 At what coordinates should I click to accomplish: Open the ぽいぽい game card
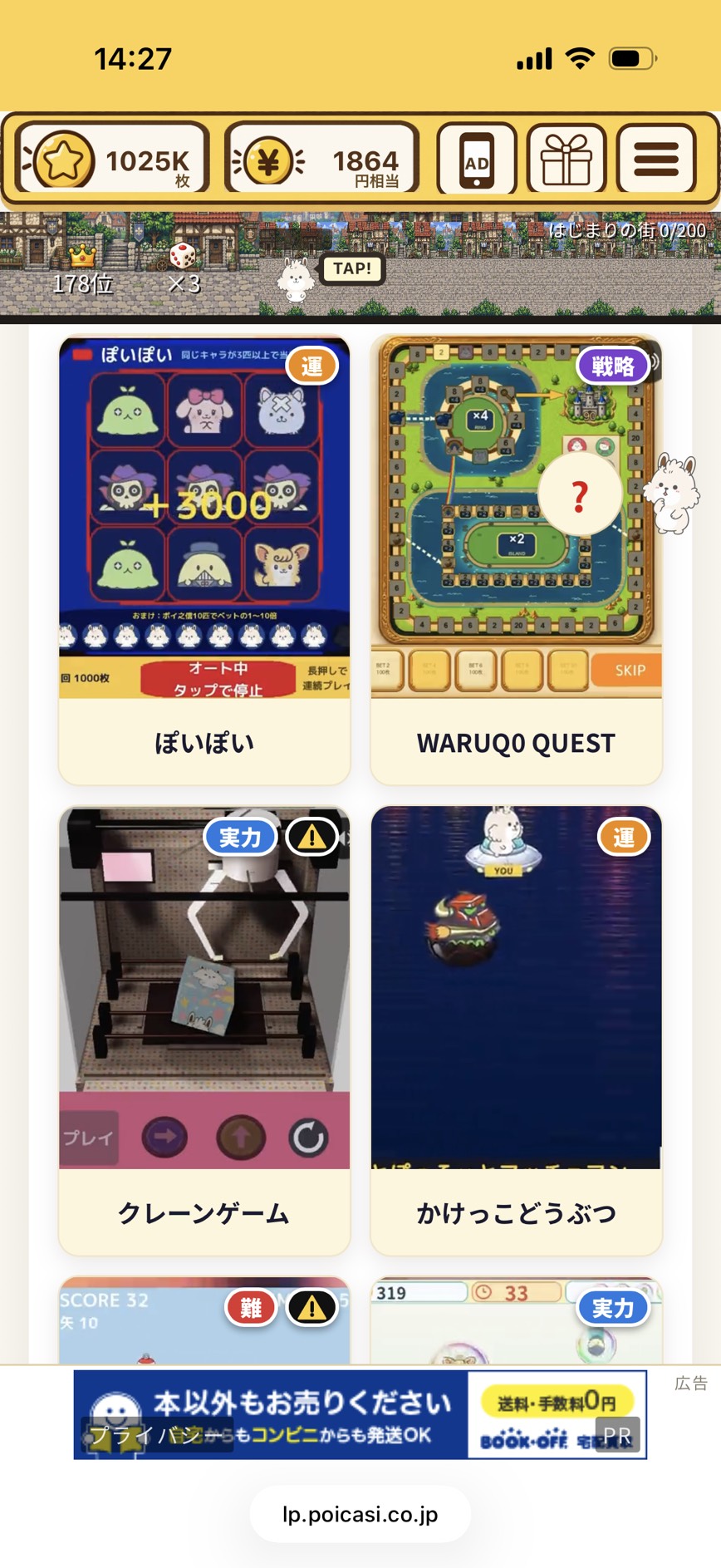(x=204, y=560)
